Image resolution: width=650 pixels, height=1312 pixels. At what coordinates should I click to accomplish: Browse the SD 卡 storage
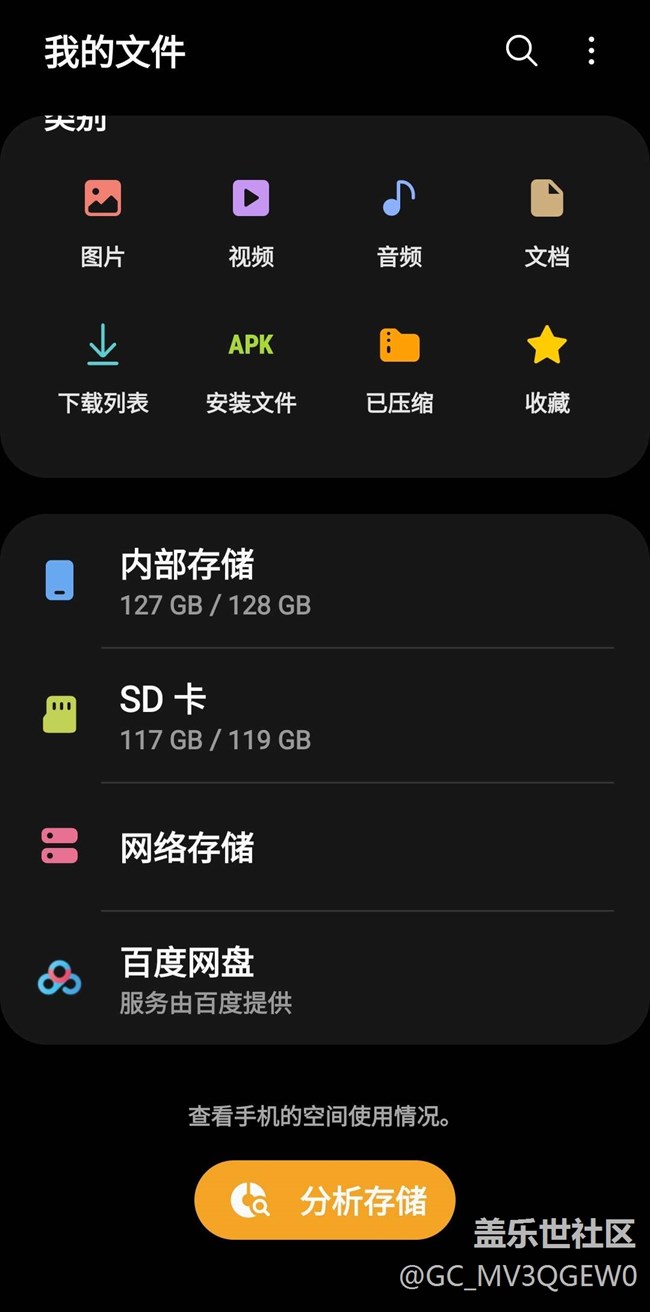[325, 716]
